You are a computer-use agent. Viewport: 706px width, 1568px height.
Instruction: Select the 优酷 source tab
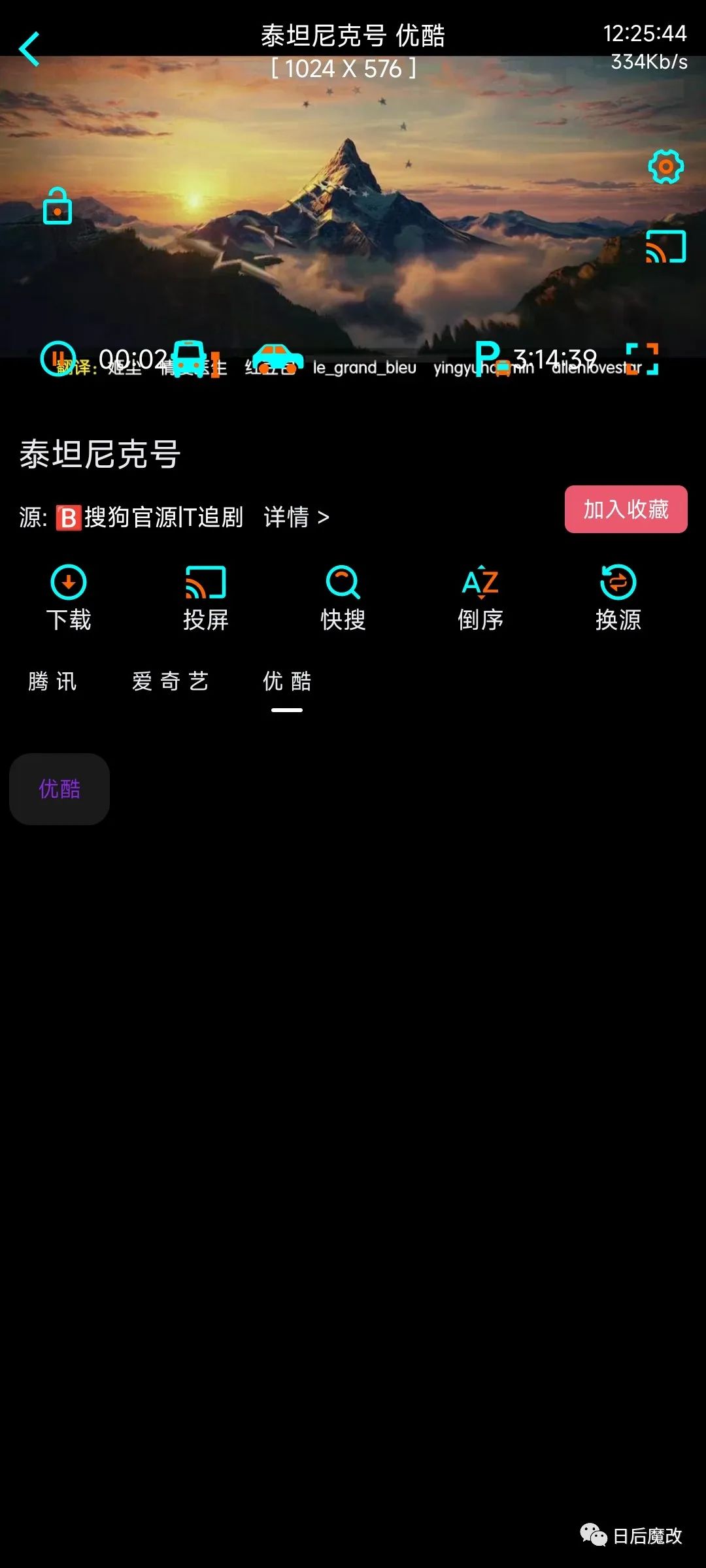[x=287, y=681]
